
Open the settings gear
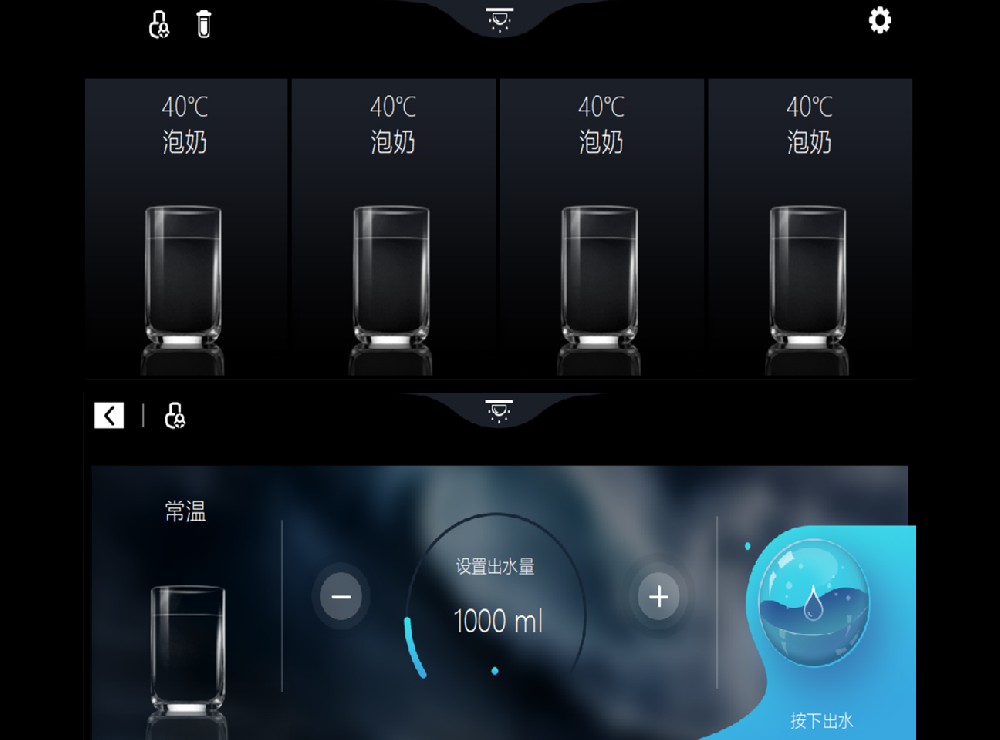pos(880,20)
